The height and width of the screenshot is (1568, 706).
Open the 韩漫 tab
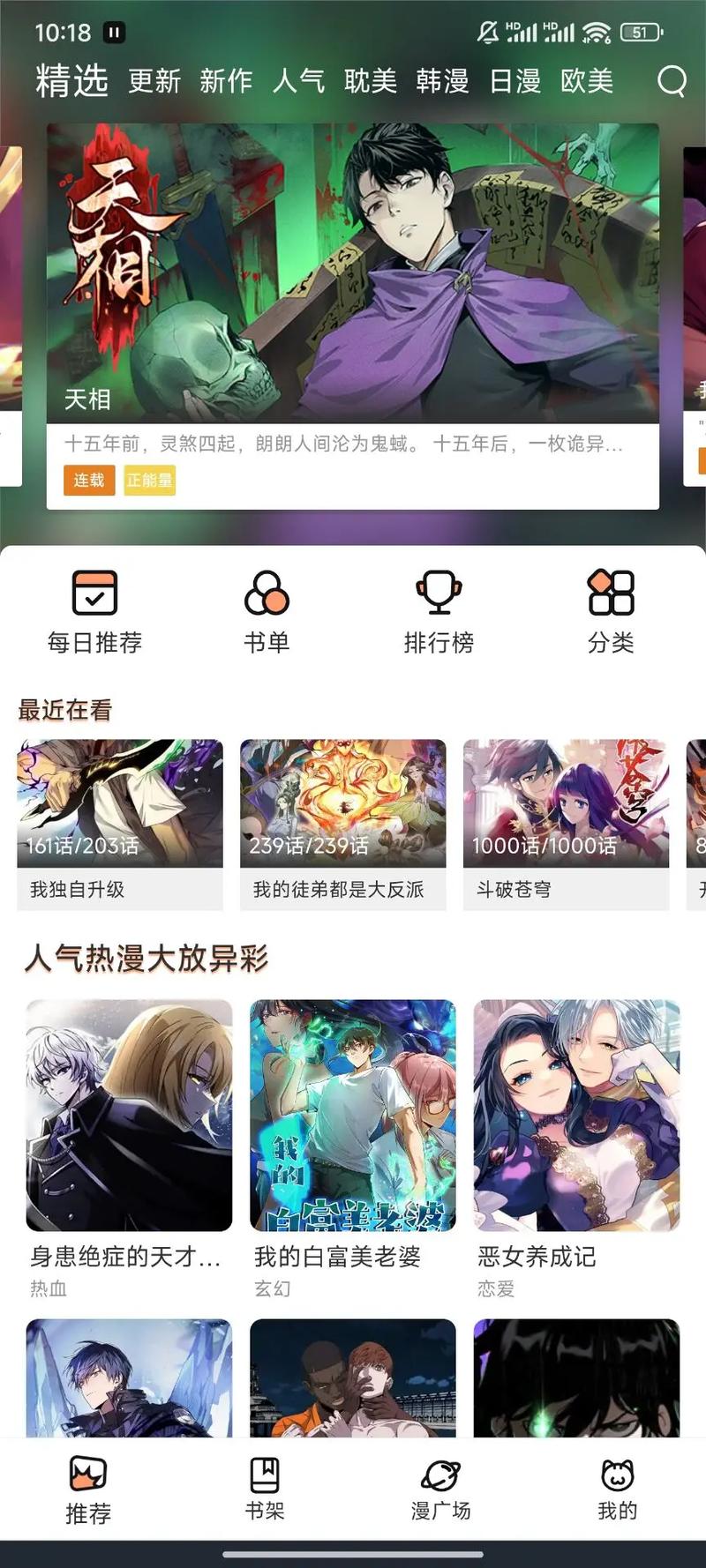pos(442,82)
